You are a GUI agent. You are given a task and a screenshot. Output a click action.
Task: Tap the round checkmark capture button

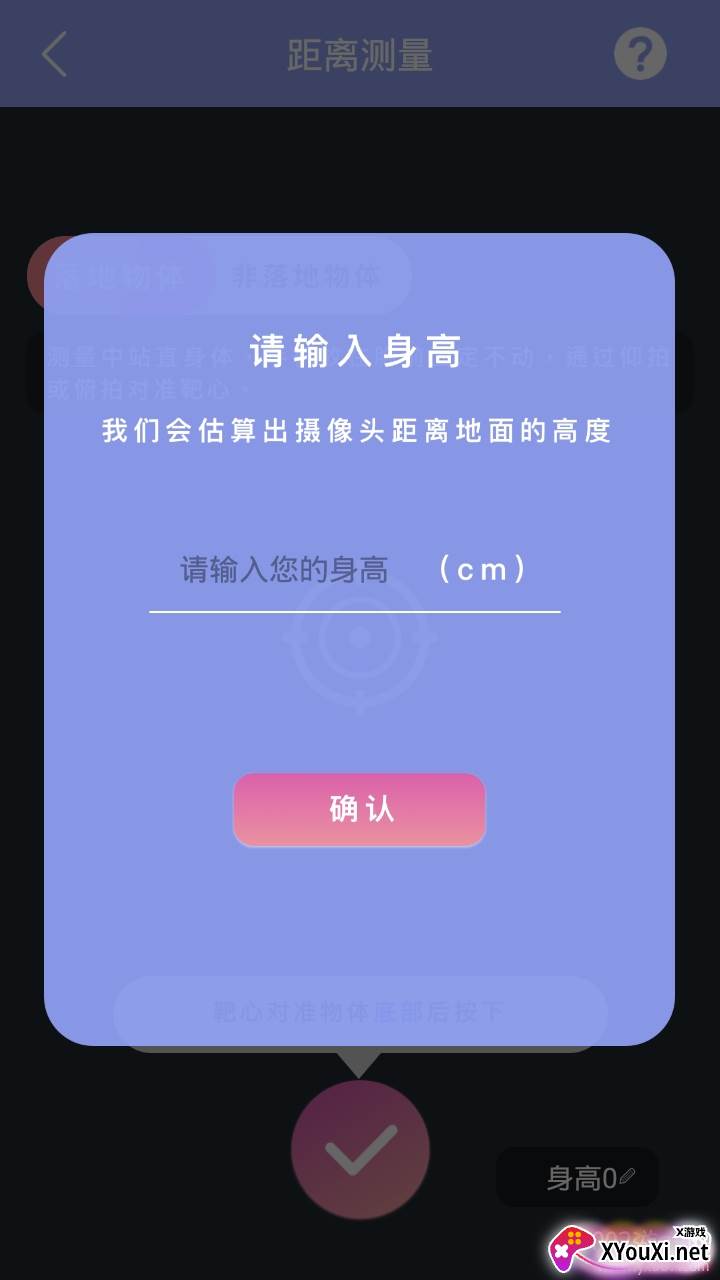point(360,1150)
